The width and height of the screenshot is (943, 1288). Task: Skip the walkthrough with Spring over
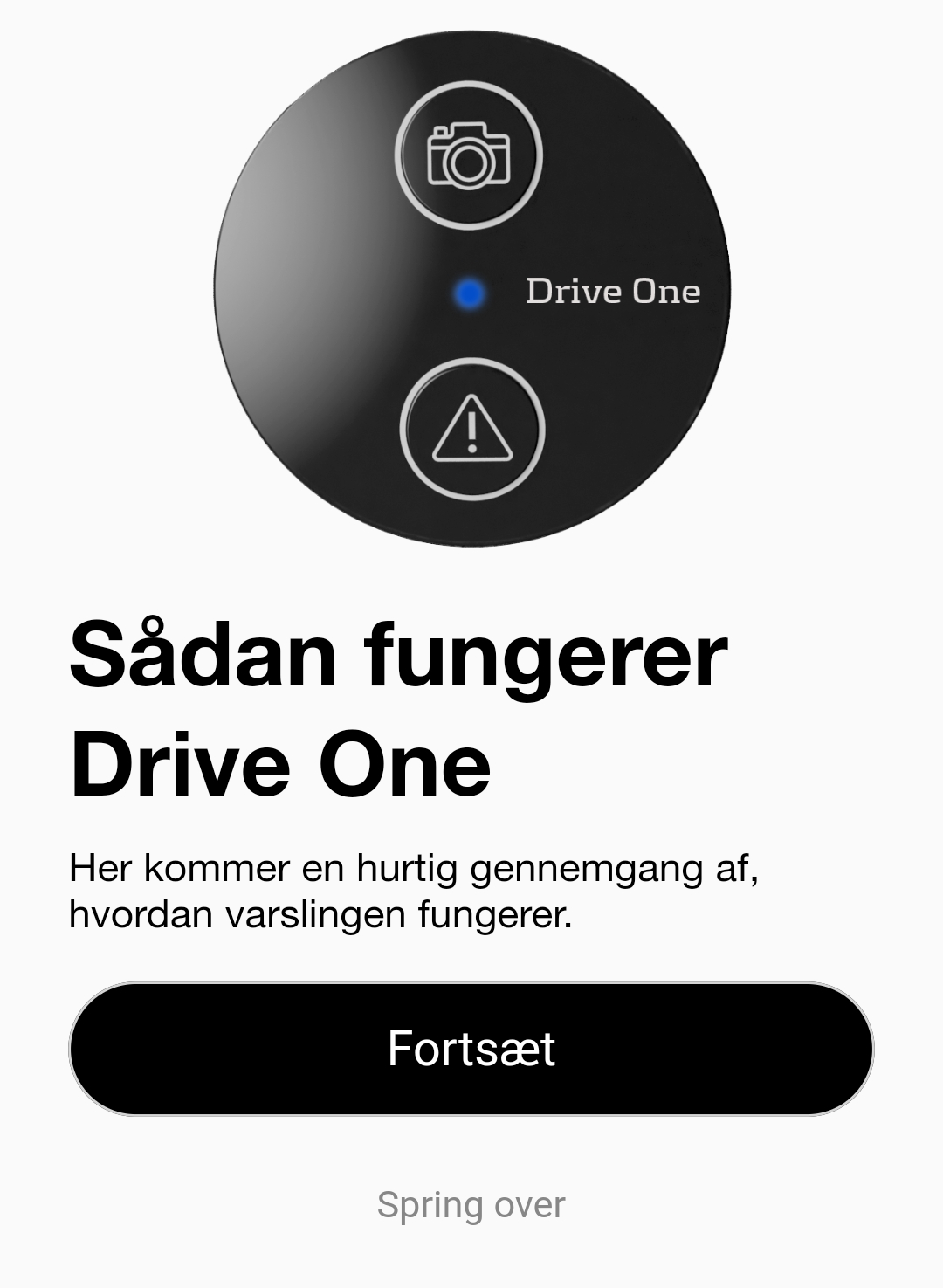click(x=471, y=1205)
